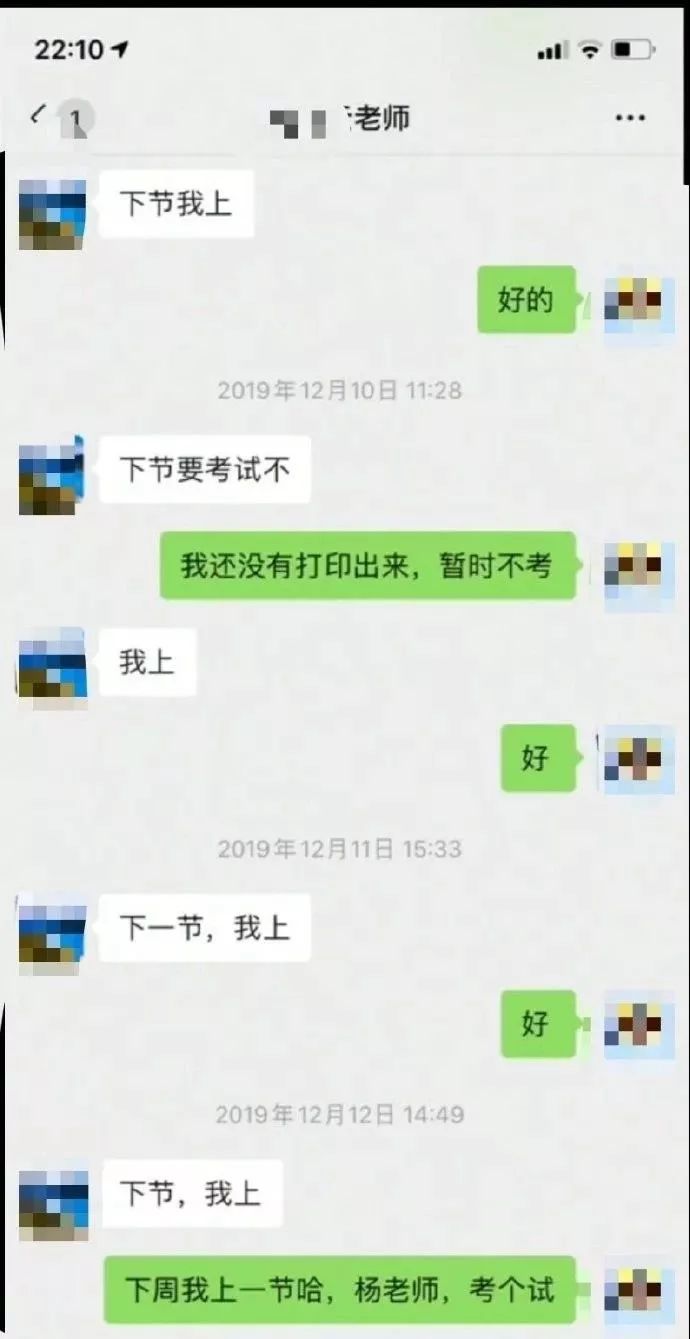This screenshot has height=1339, width=690.
Task: Open the three-dot chat info menu
Action: 630,118
